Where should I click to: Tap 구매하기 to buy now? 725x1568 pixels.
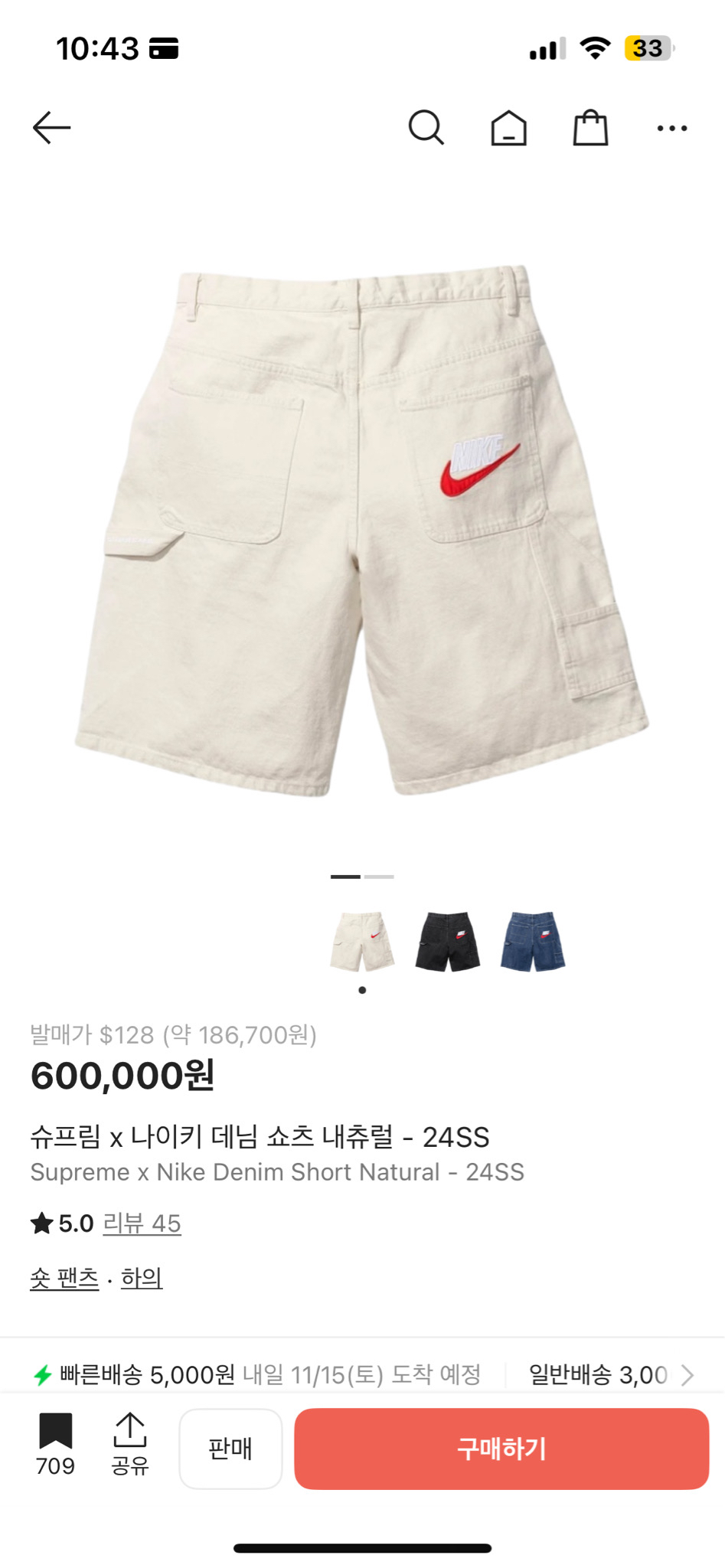tap(501, 1449)
